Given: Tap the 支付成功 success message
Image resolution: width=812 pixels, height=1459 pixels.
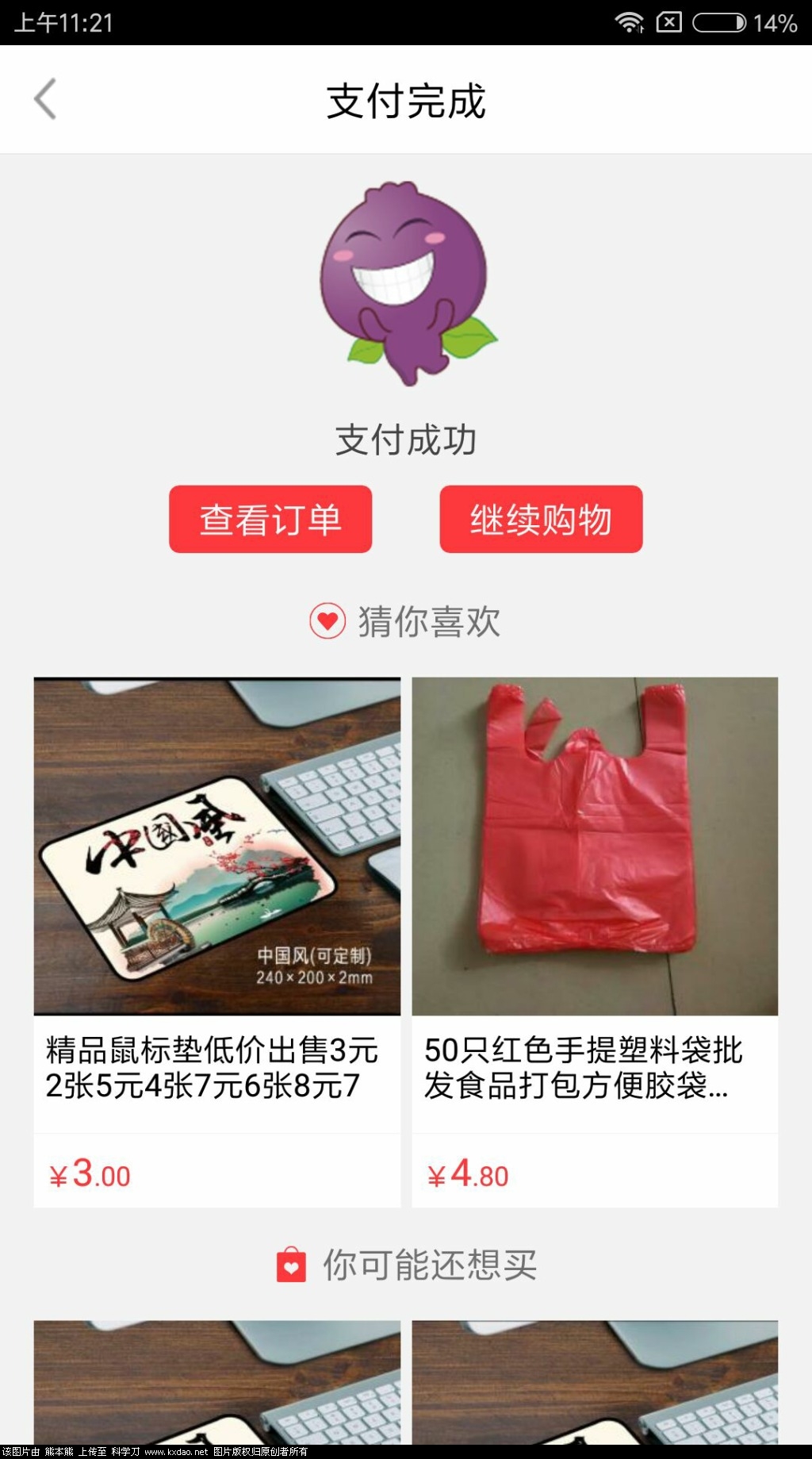Looking at the screenshot, I should click(x=406, y=440).
